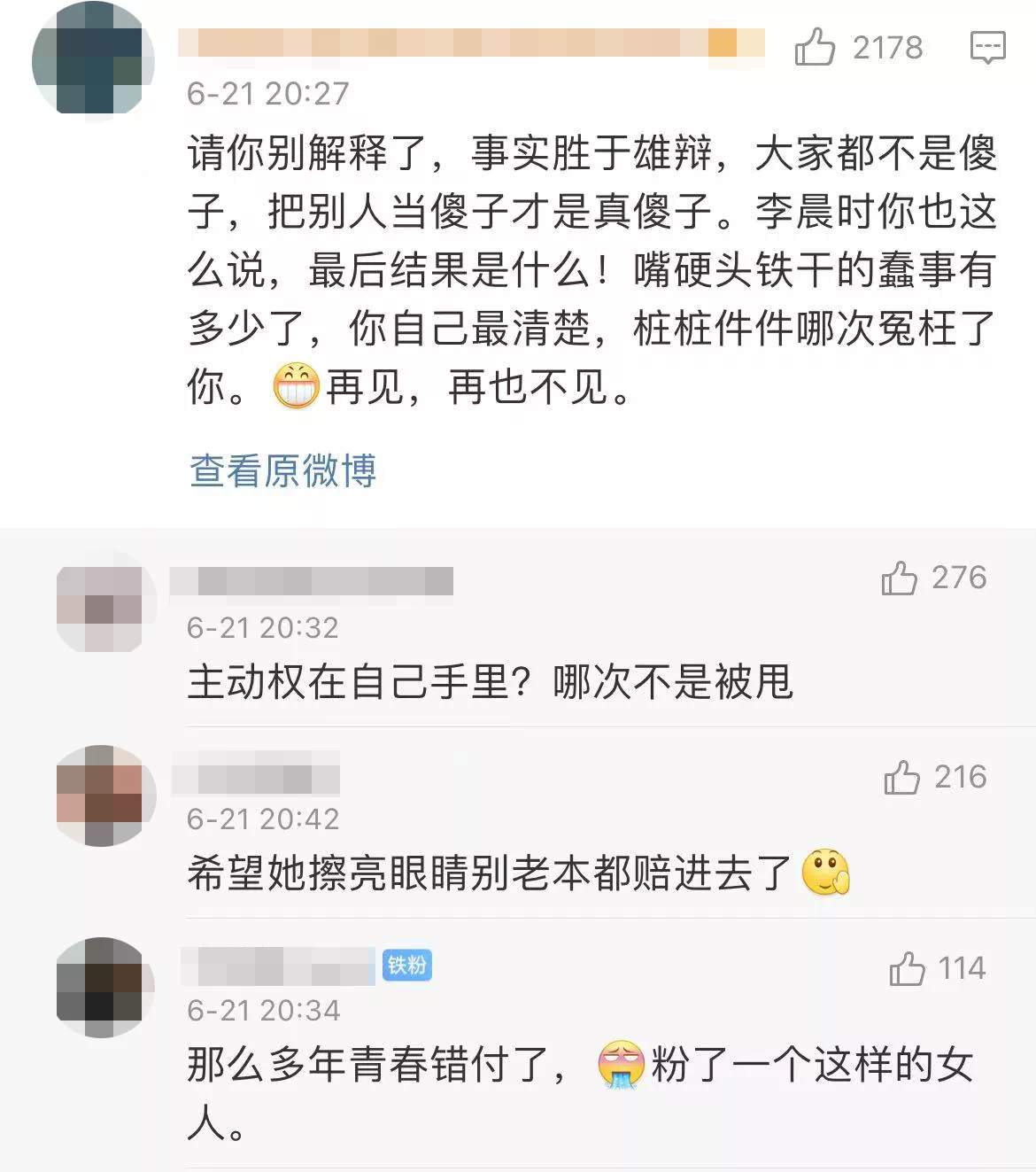Image resolution: width=1036 pixels, height=1172 pixels.
Task: Open the main commenter's profile avatar
Action: [x=92, y=60]
